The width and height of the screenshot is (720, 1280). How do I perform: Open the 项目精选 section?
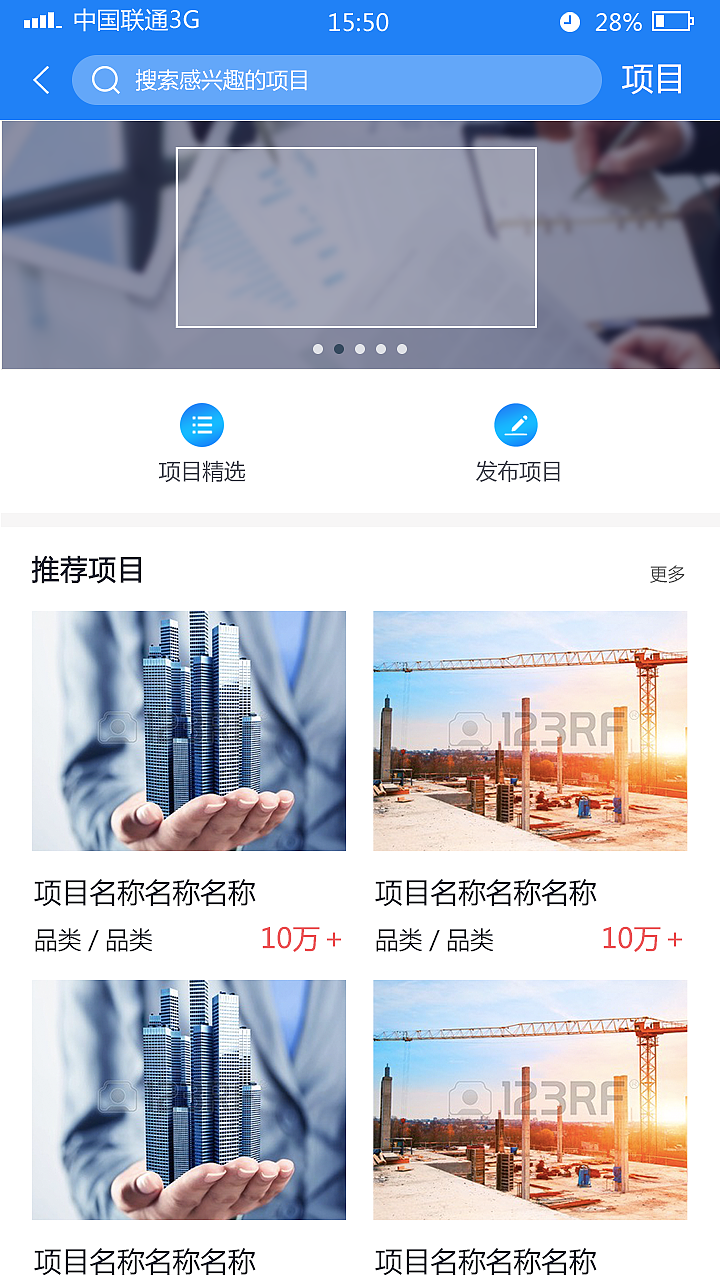202,444
